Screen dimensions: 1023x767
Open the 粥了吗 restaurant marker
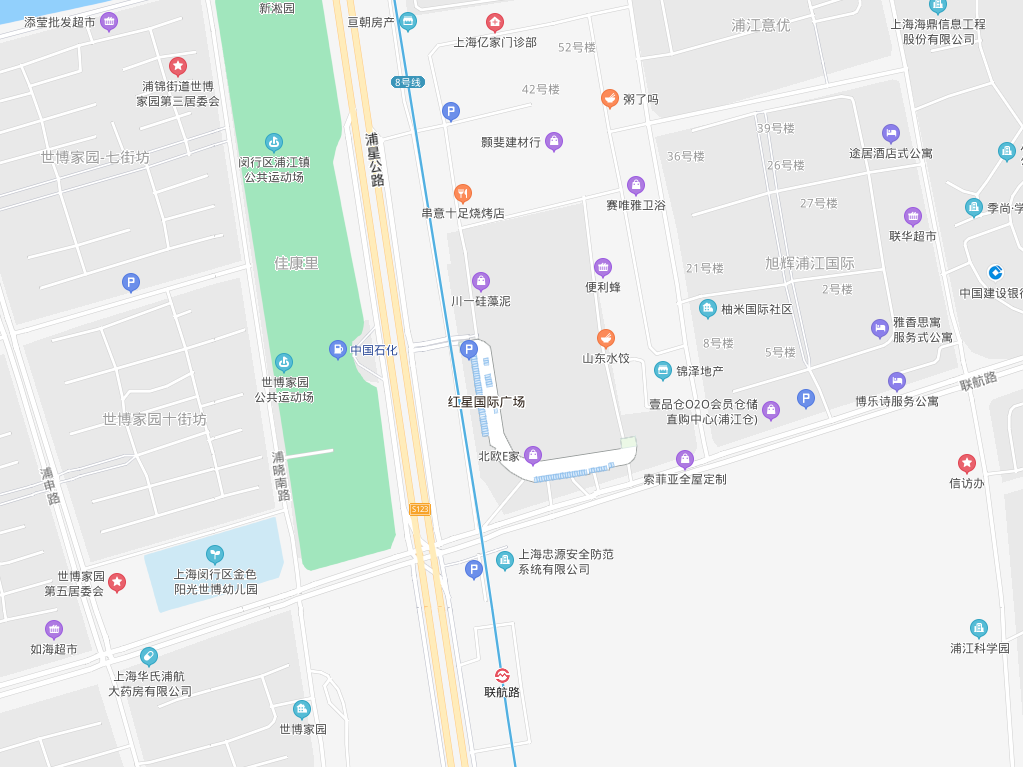[609, 98]
